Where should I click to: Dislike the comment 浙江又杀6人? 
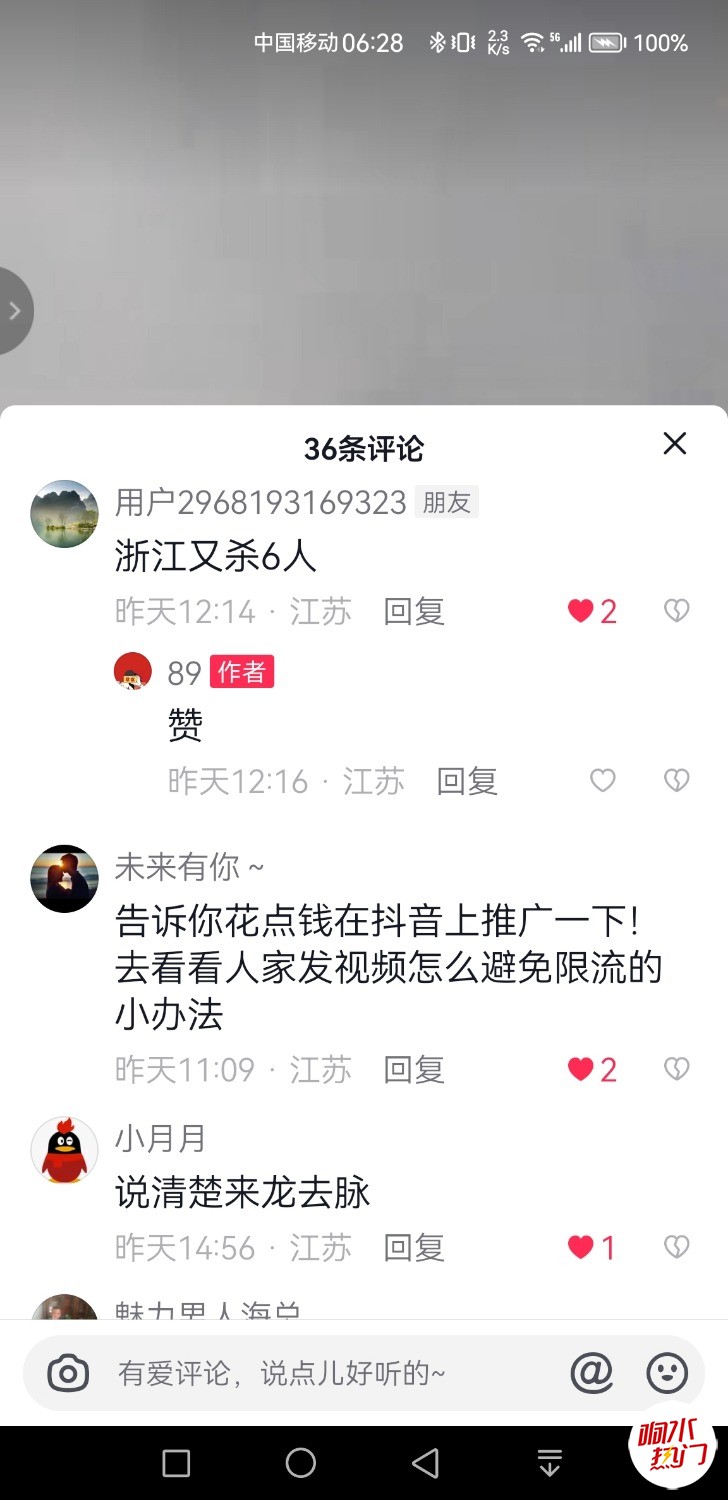(x=677, y=611)
